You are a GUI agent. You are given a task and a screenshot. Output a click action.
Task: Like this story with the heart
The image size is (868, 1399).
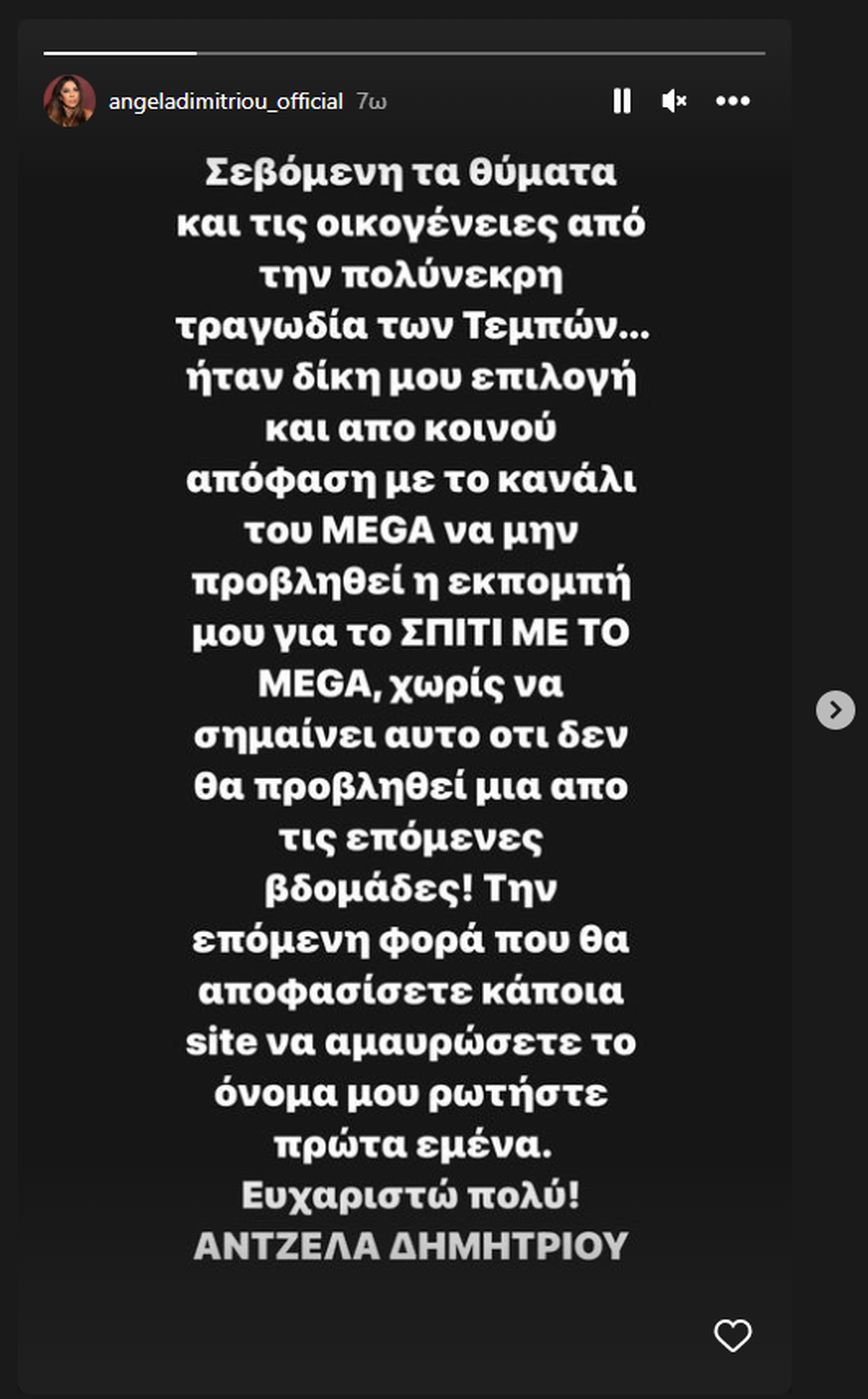point(732,1335)
